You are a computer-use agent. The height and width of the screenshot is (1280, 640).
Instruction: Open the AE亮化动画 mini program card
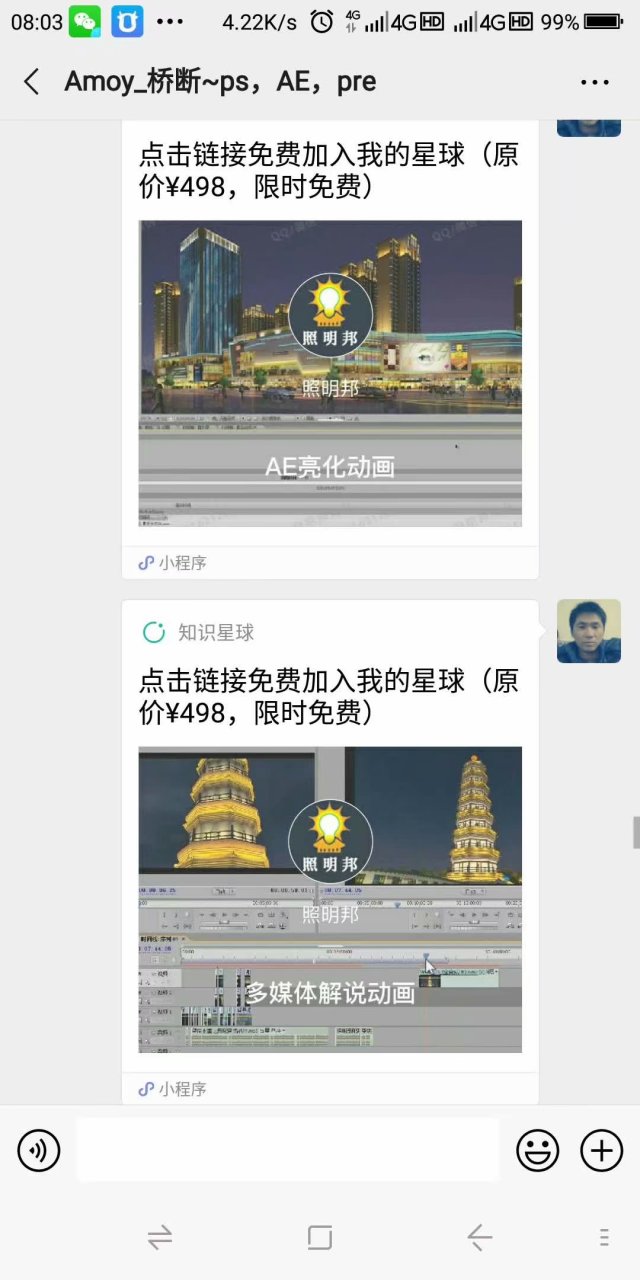(x=330, y=372)
